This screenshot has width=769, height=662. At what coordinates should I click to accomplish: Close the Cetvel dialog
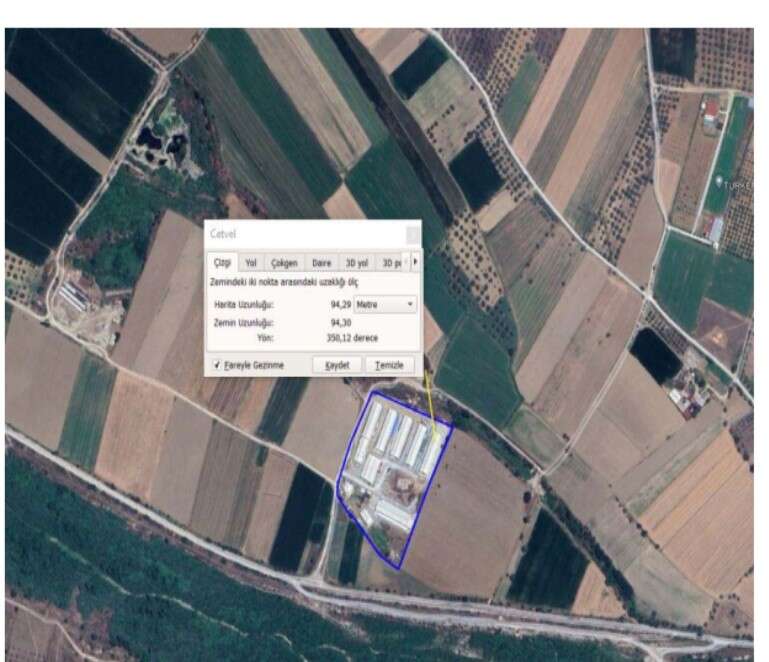[411, 234]
